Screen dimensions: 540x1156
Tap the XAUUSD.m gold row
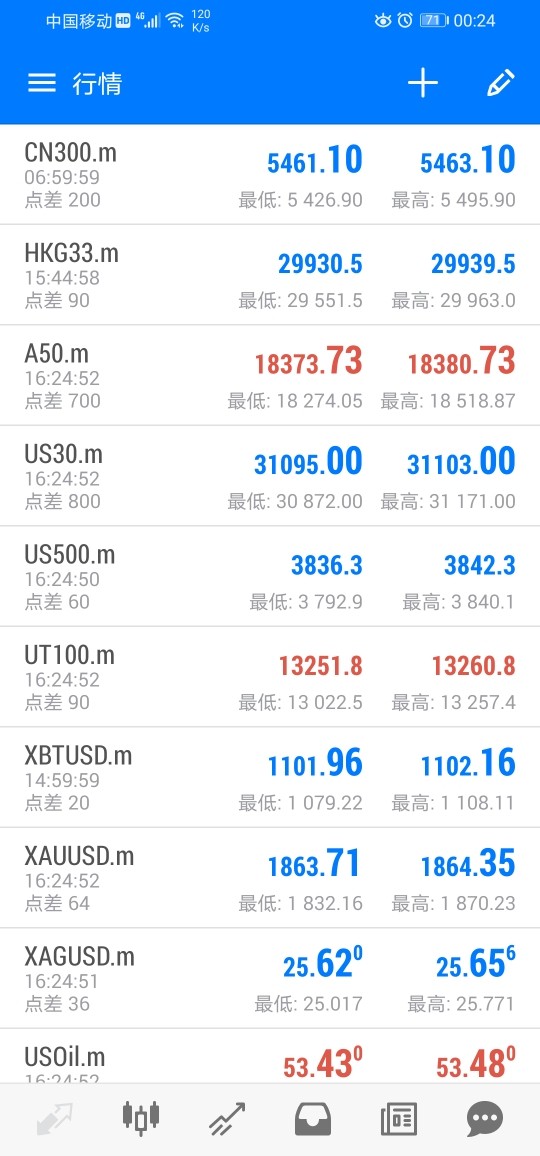pyautogui.click(x=270, y=877)
